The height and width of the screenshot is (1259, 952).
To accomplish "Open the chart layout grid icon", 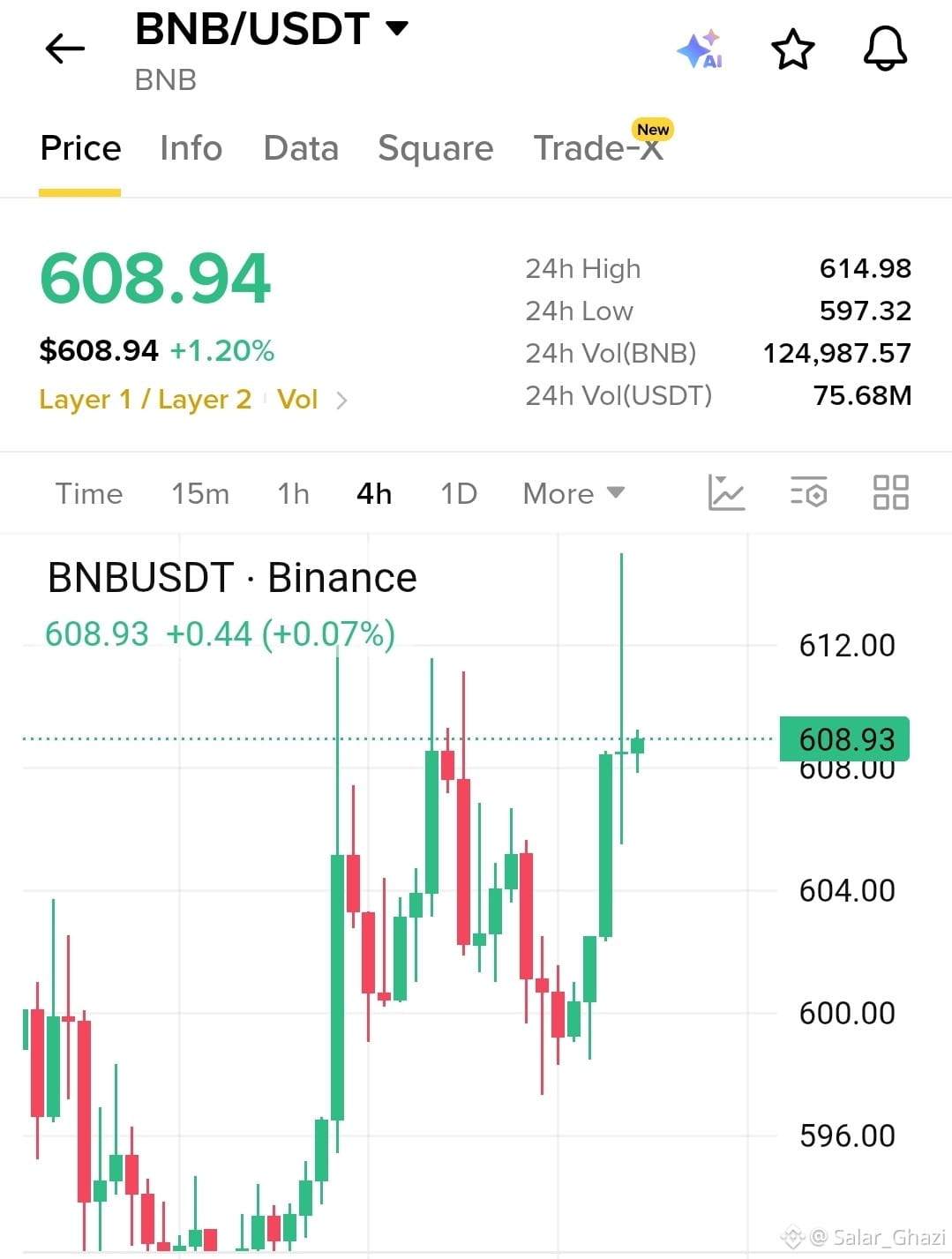I will tap(890, 492).
